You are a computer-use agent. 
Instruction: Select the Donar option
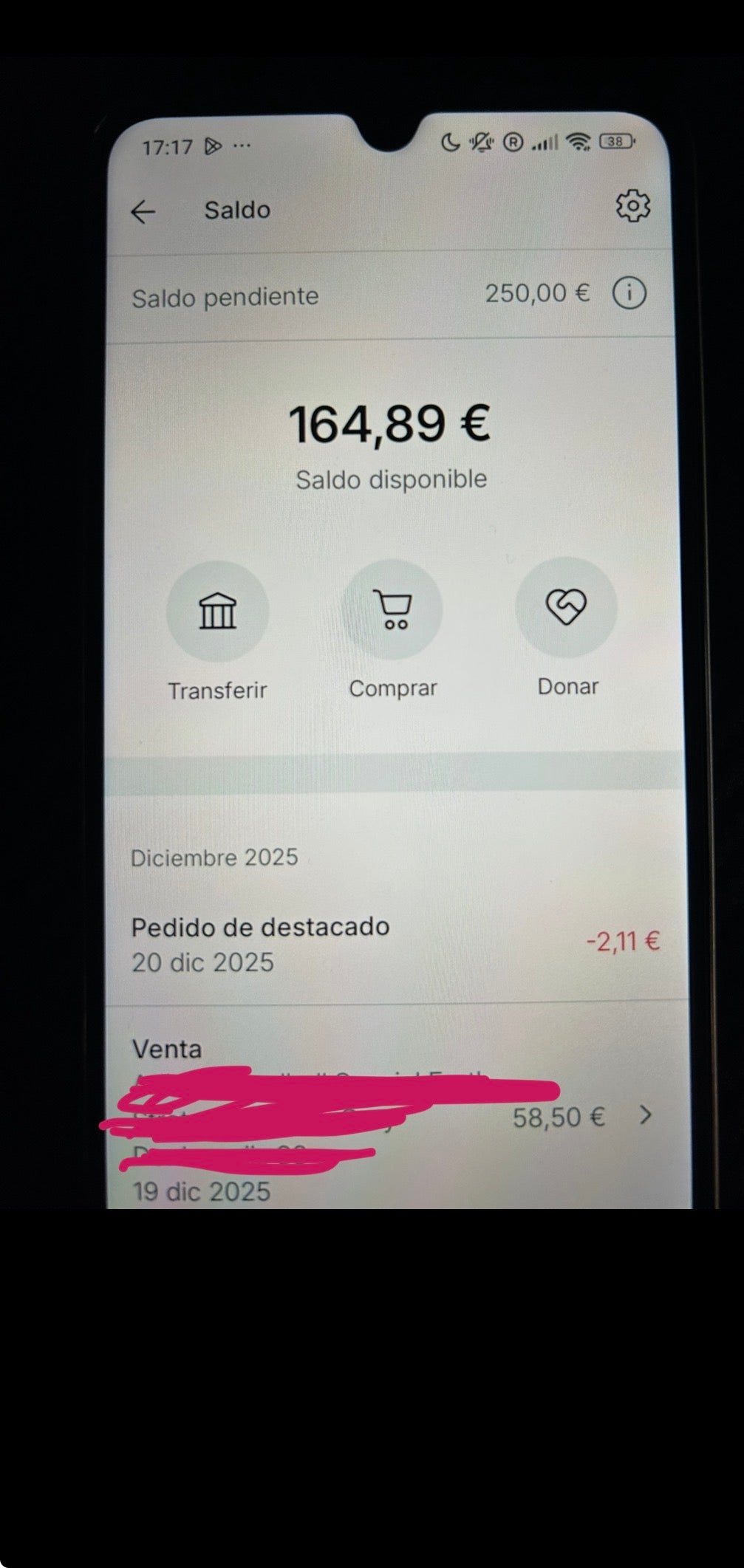click(566, 607)
